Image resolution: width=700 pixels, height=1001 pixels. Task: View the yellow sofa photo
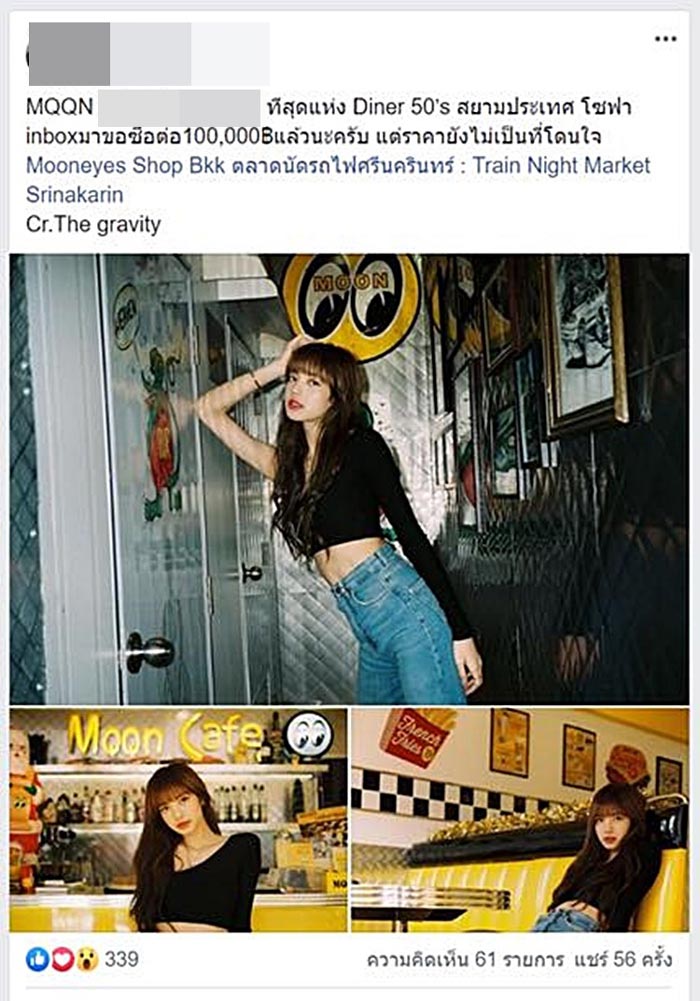coord(520,820)
